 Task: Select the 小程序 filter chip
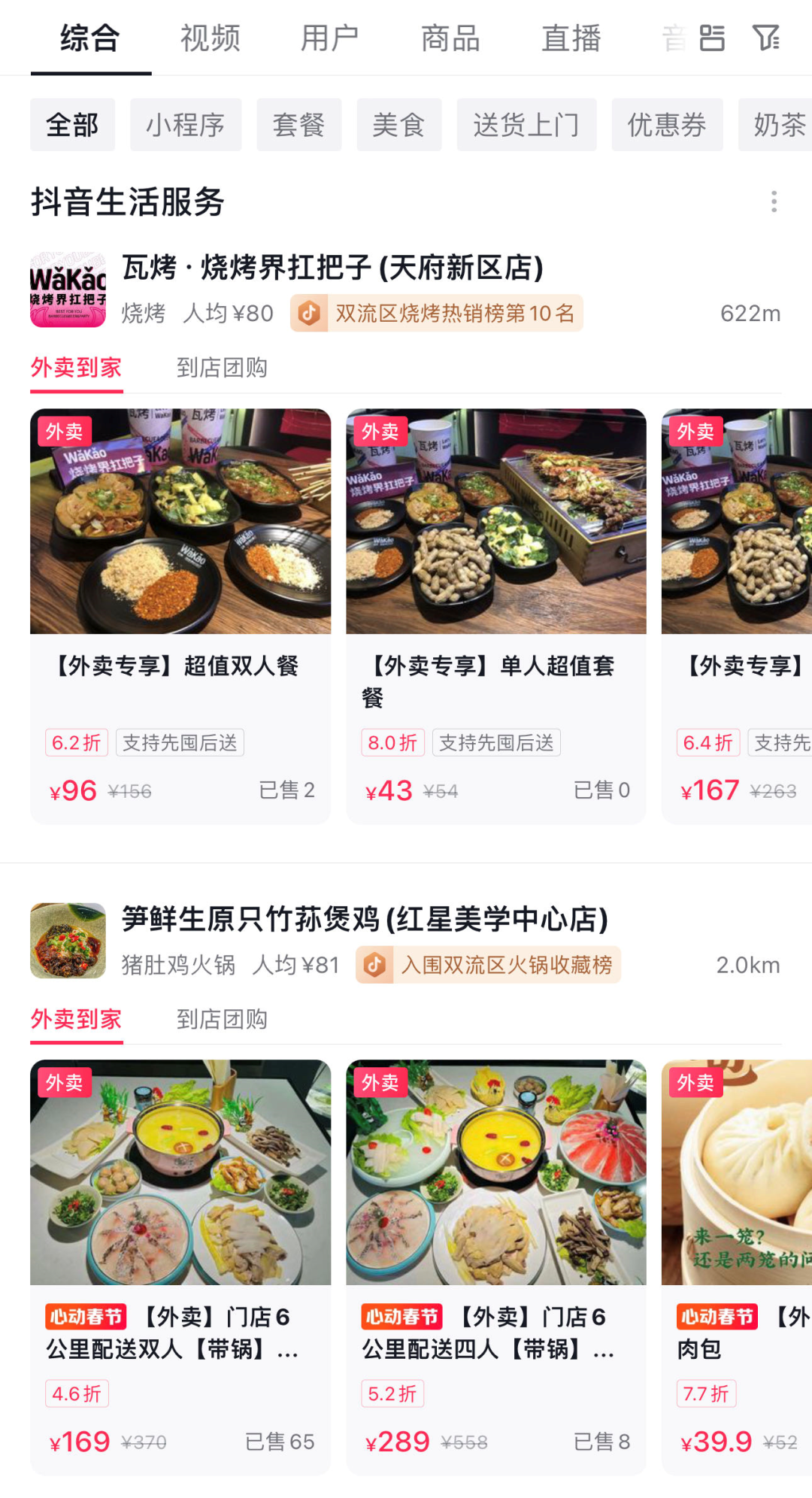pyautogui.click(x=186, y=125)
